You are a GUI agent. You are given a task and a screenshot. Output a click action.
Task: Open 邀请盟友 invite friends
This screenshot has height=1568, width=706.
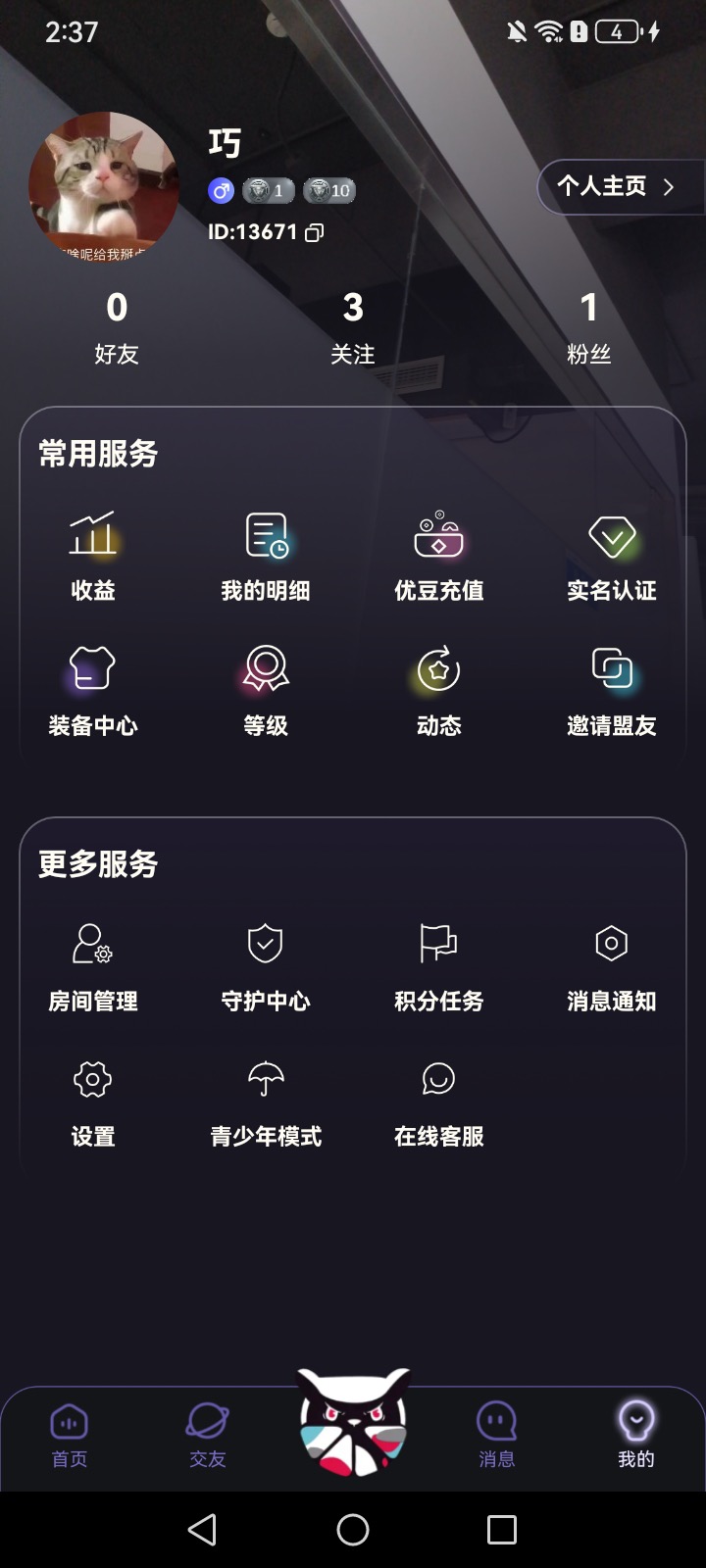(611, 690)
